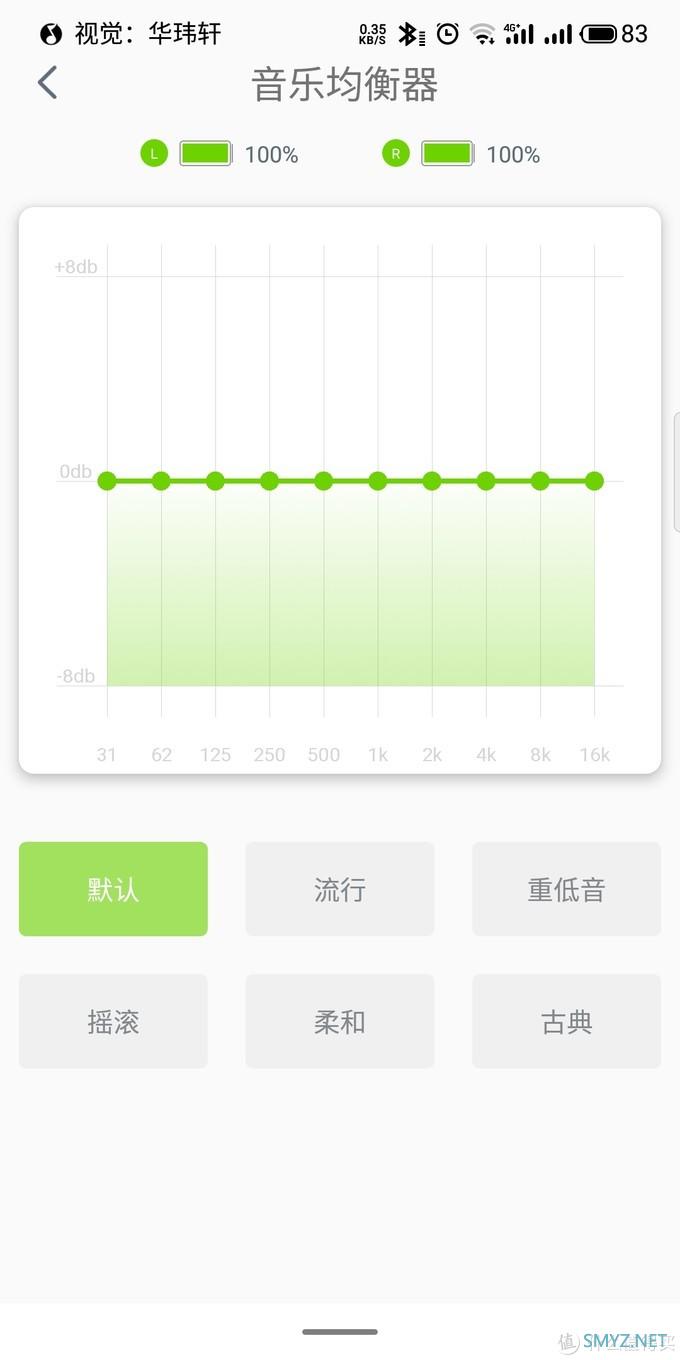
Task: Pick the 柔和 preset
Action: pyautogui.click(x=340, y=1021)
